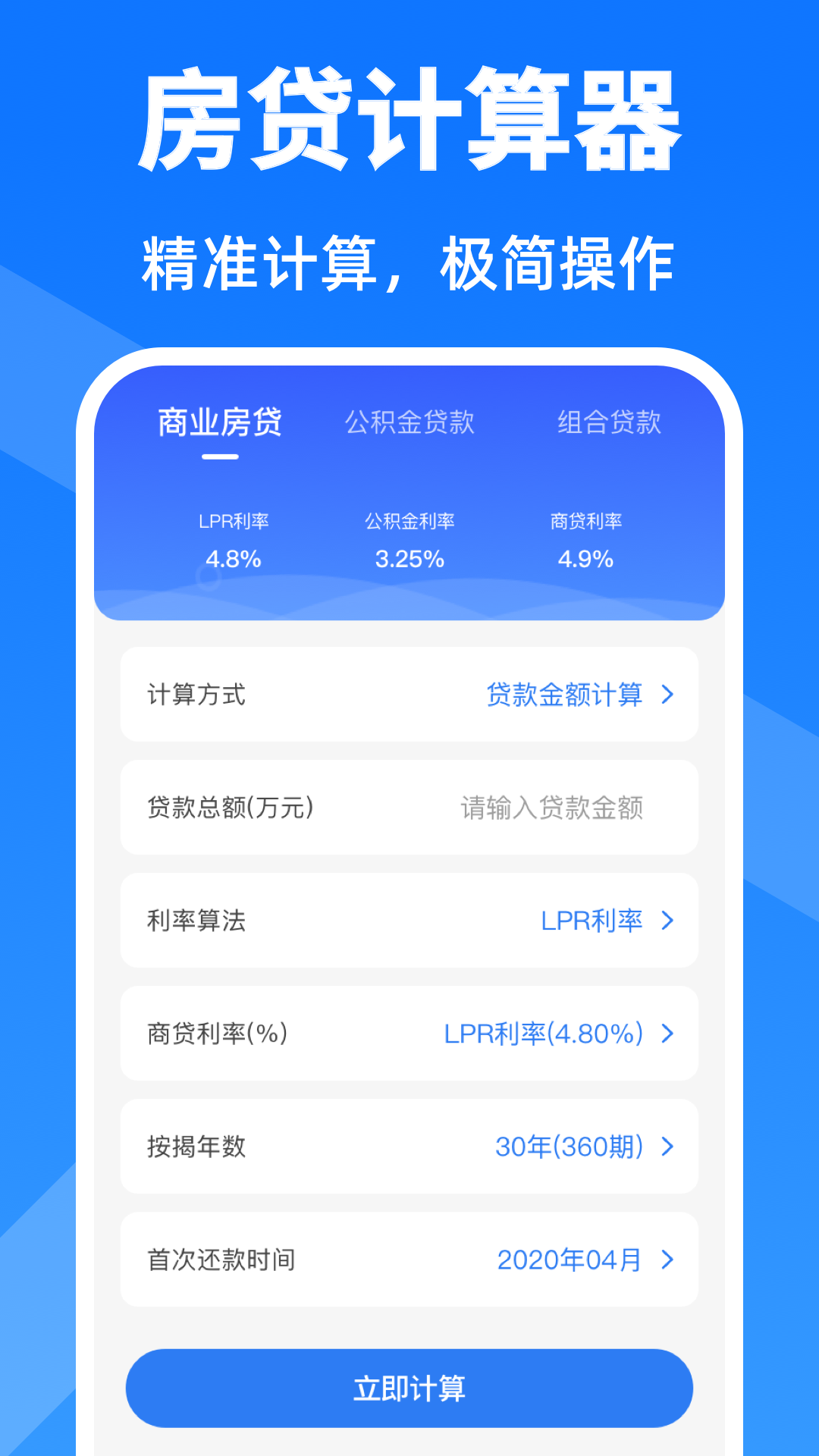Tap the 立即计算 calculate button

pos(409,1388)
